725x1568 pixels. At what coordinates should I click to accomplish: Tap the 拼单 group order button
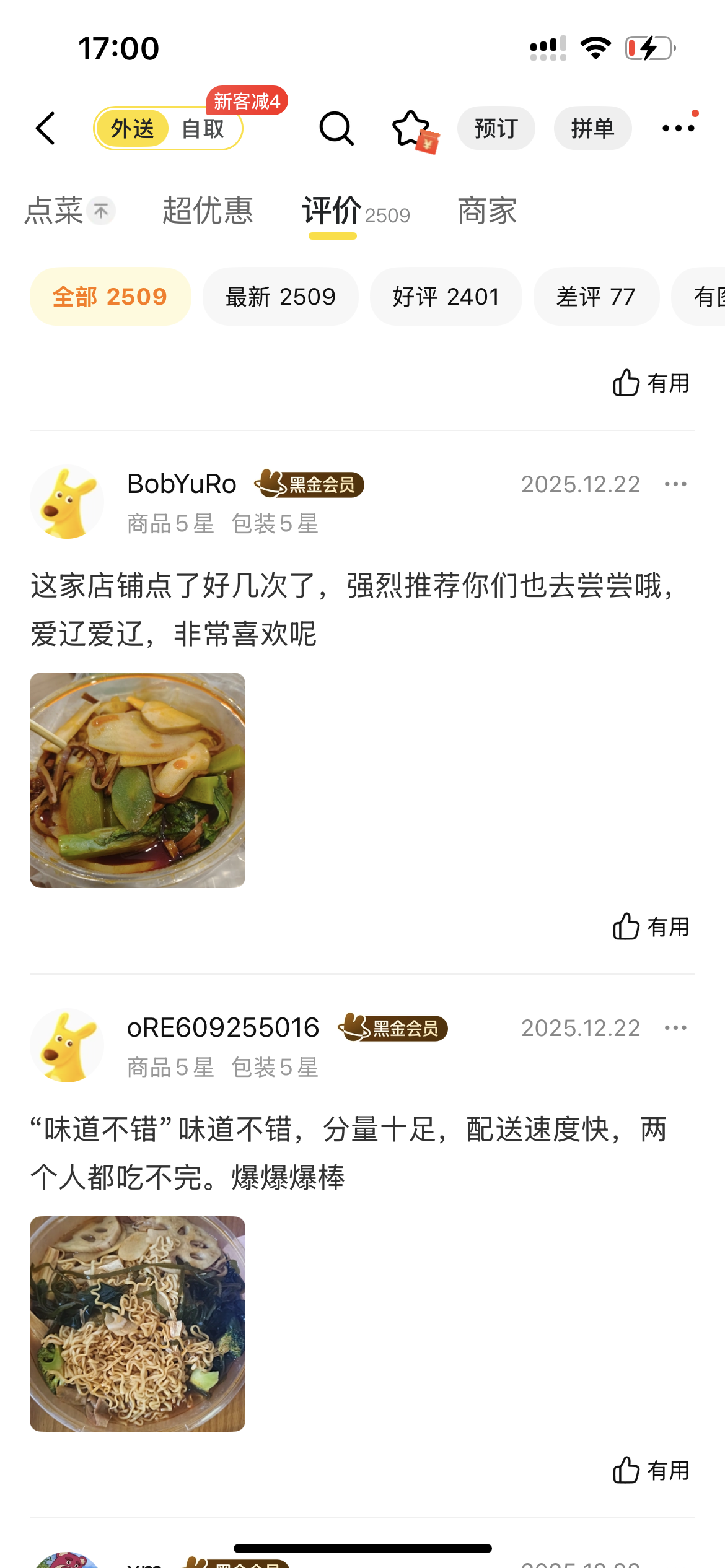tap(592, 129)
